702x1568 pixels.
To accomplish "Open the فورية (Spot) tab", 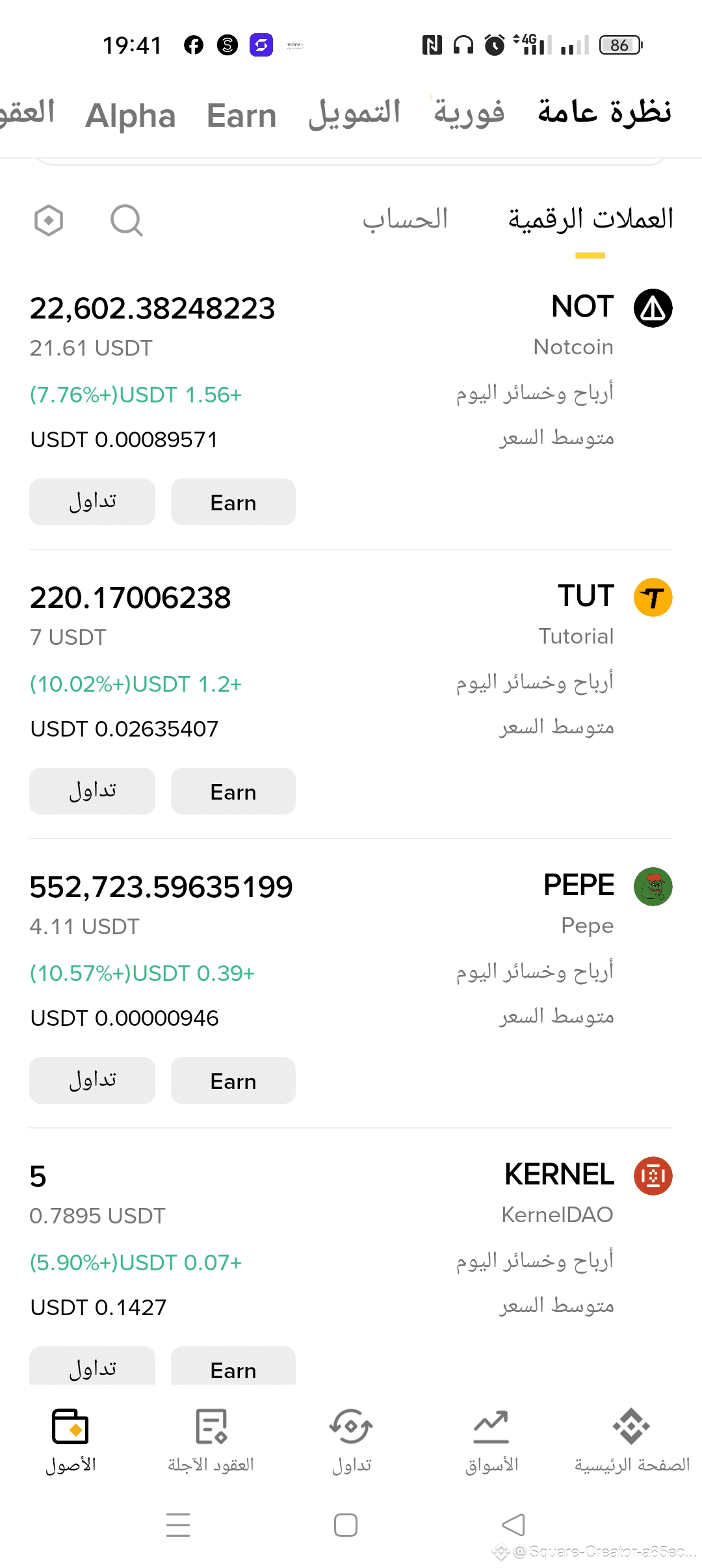I will [x=469, y=113].
